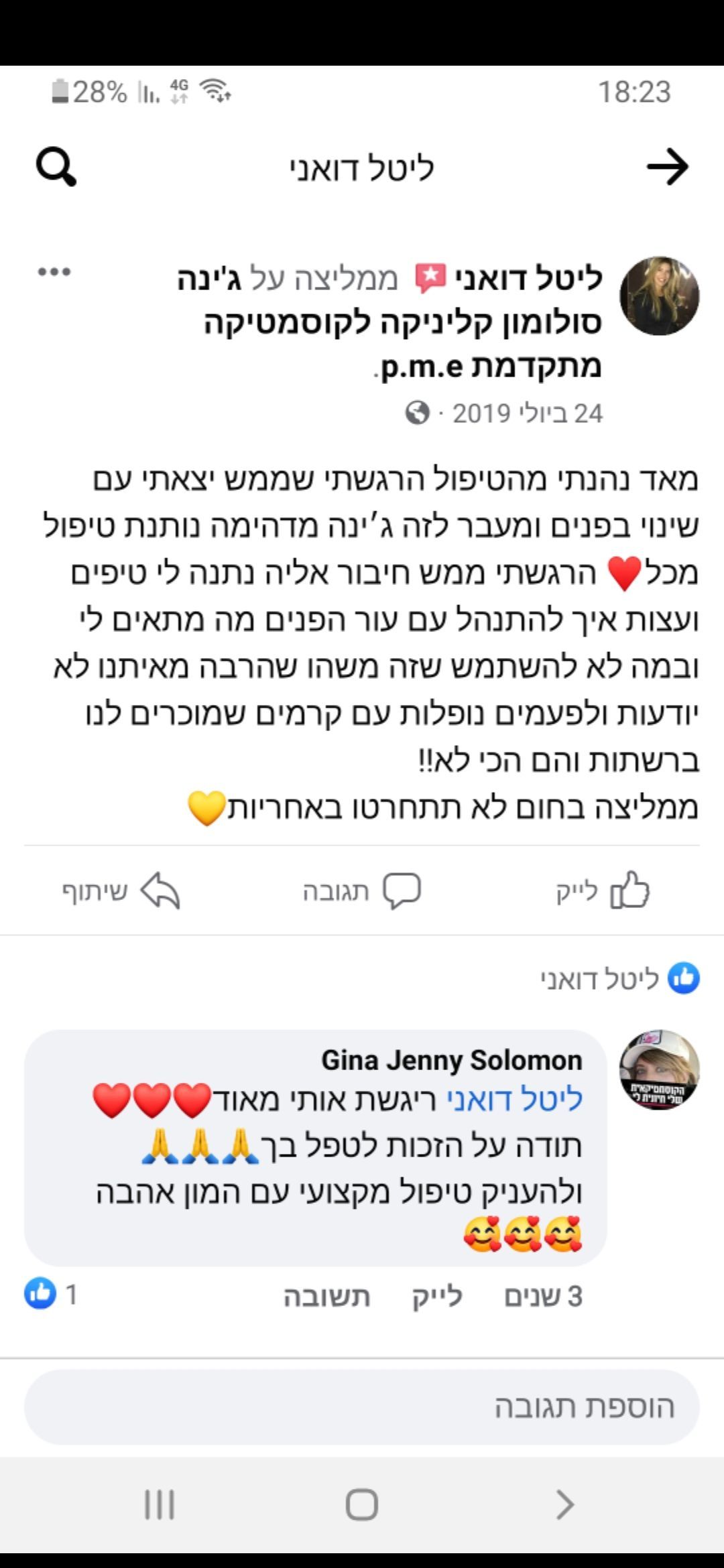Open Gina Jenny Solomon's profile picture
Screen dimensions: 724x1568
[x=659, y=1069]
